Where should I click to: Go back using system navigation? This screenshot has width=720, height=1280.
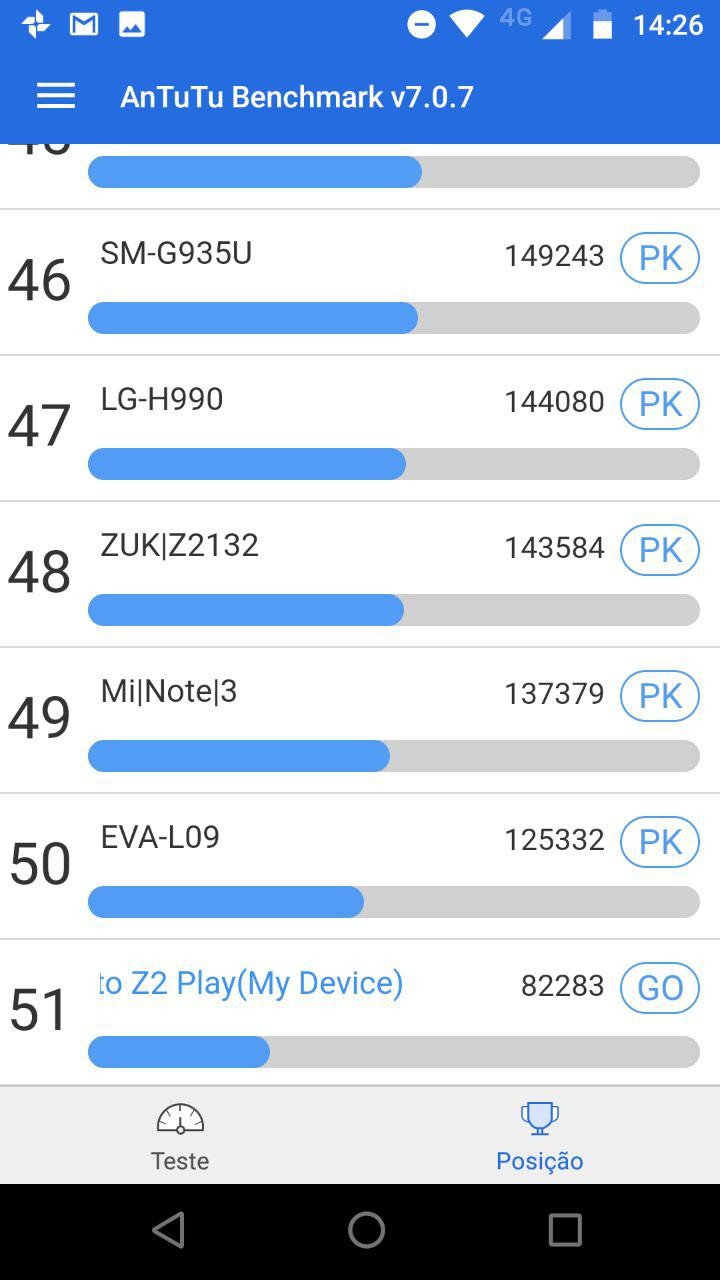168,1230
